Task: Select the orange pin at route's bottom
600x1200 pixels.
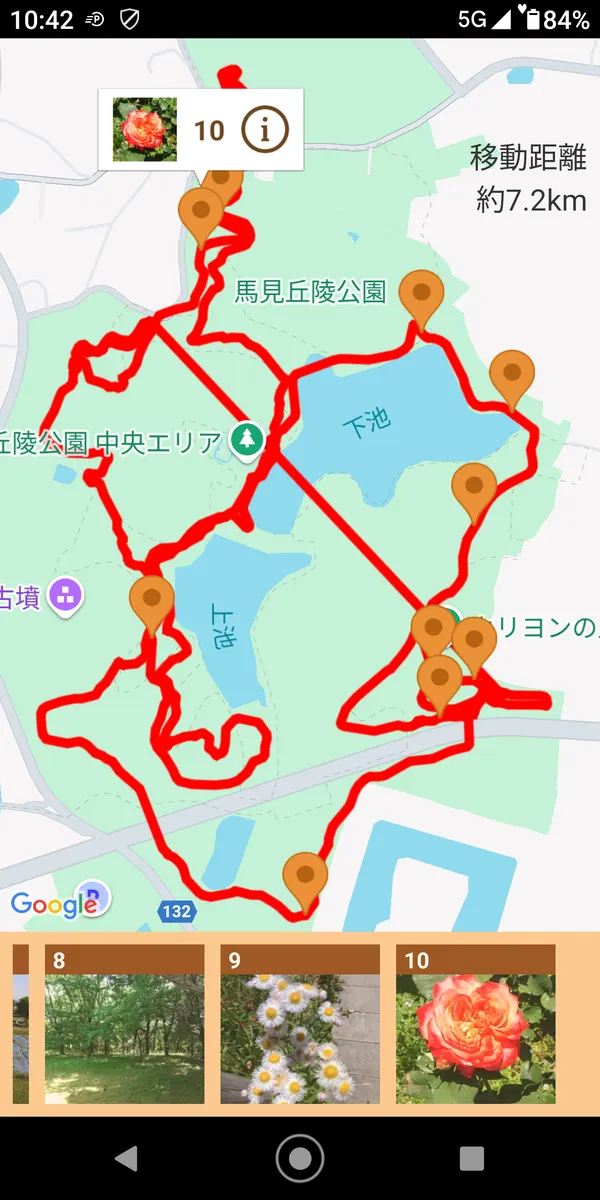Action: 305,880
